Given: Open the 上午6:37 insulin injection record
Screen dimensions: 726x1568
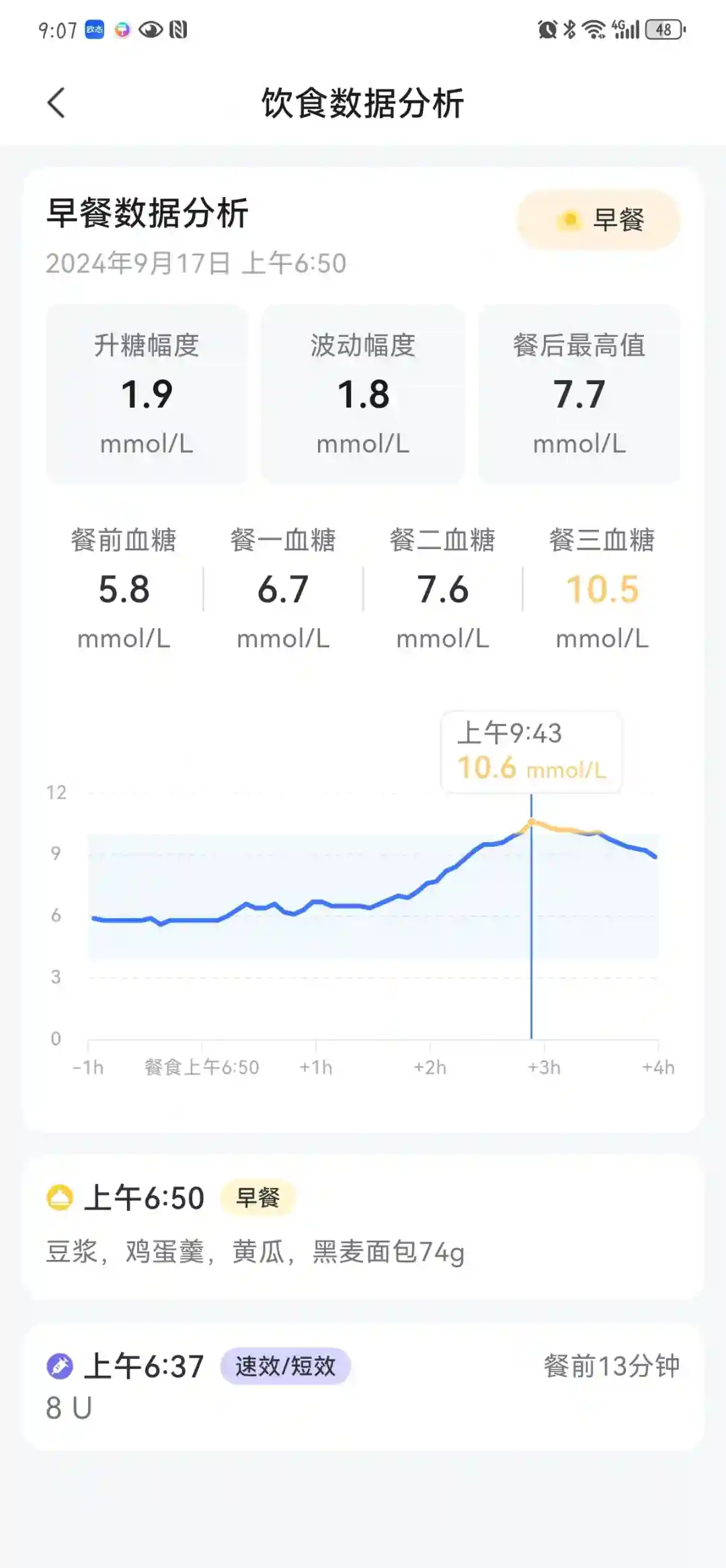Looking at the screenshot, I should click(x=363, y=1386).
